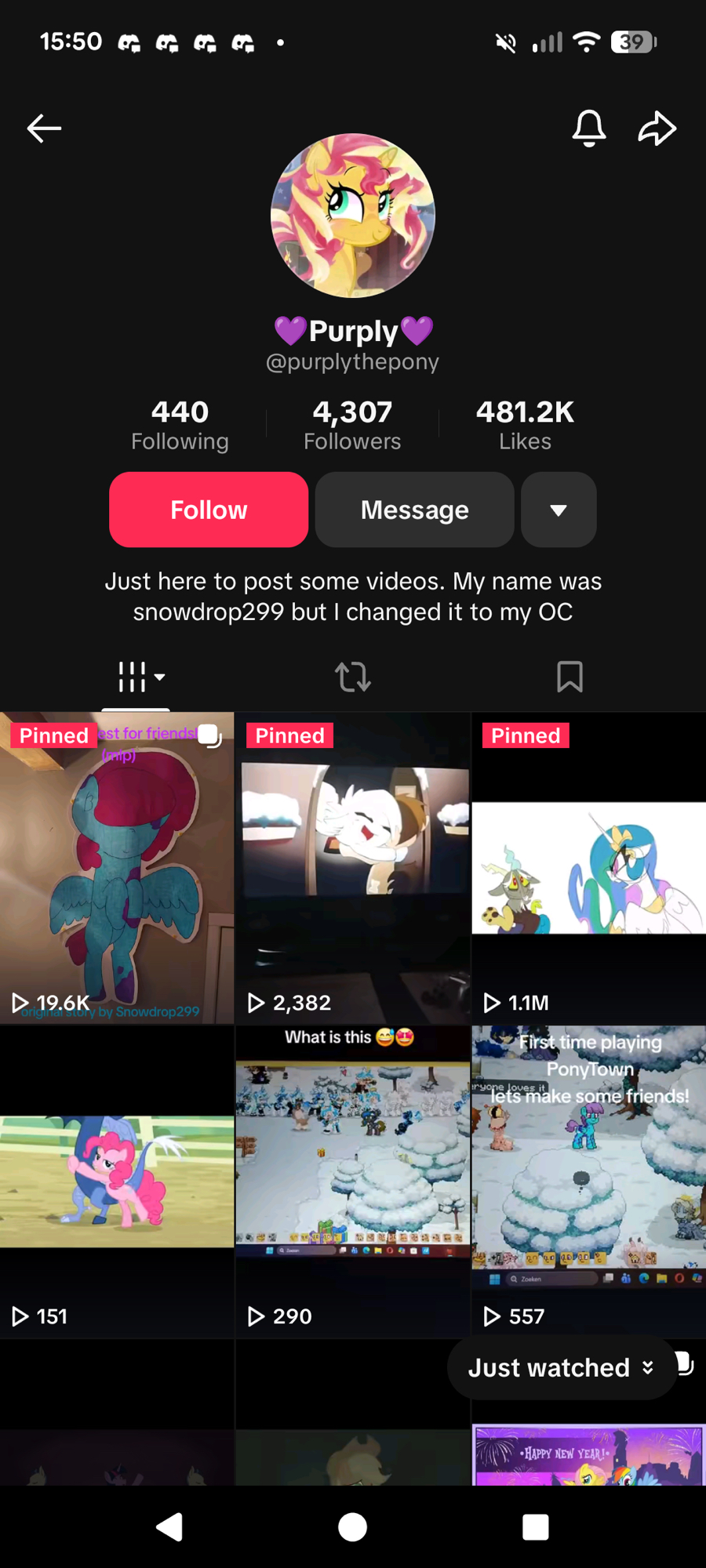Follow Purply's account

point(209,510)
